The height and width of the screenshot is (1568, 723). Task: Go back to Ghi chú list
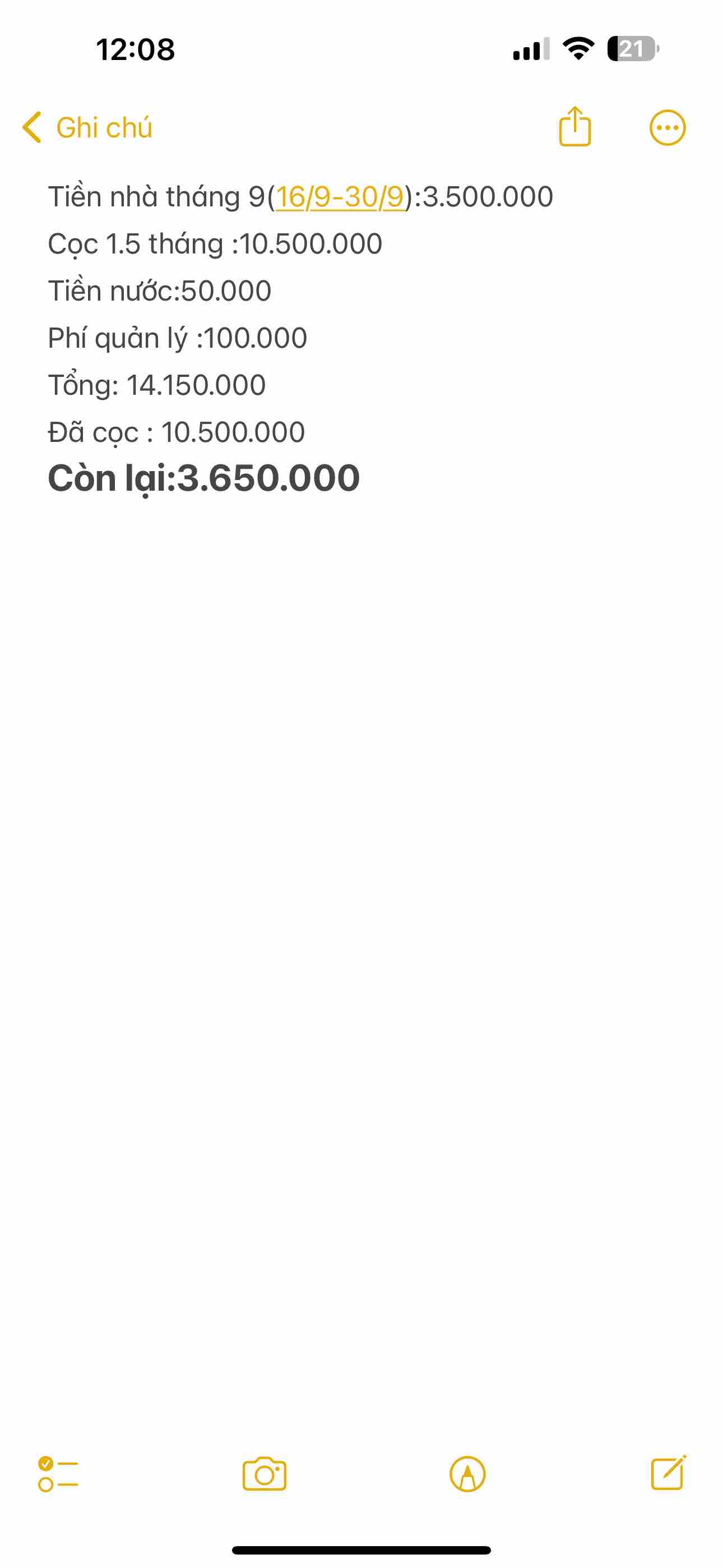86,128
